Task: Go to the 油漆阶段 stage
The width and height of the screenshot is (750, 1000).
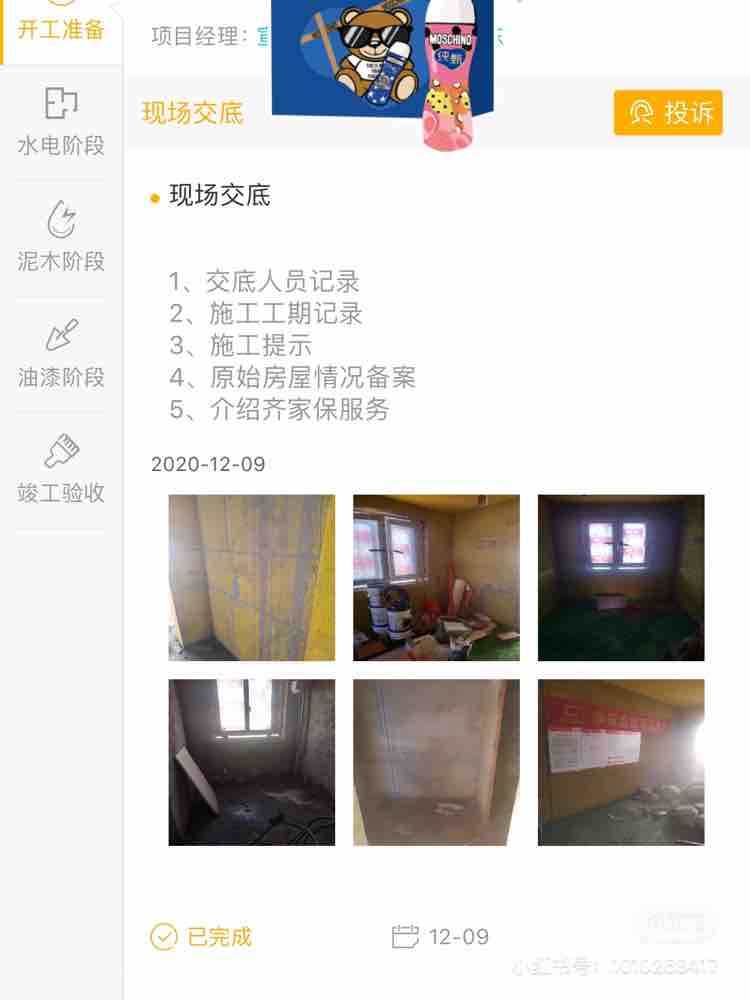Action: pos(61,354)
